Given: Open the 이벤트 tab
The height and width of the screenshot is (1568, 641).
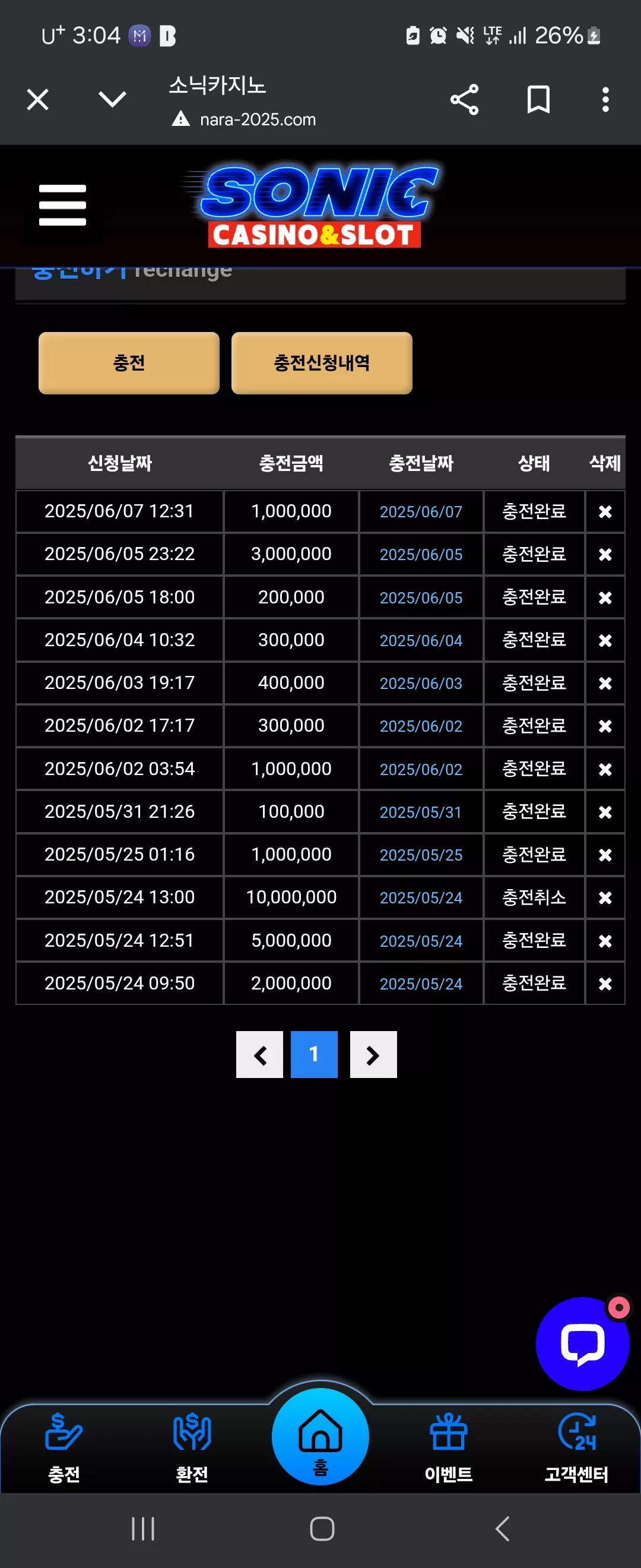Looking at the screenshot, I should pos(449,1449).
